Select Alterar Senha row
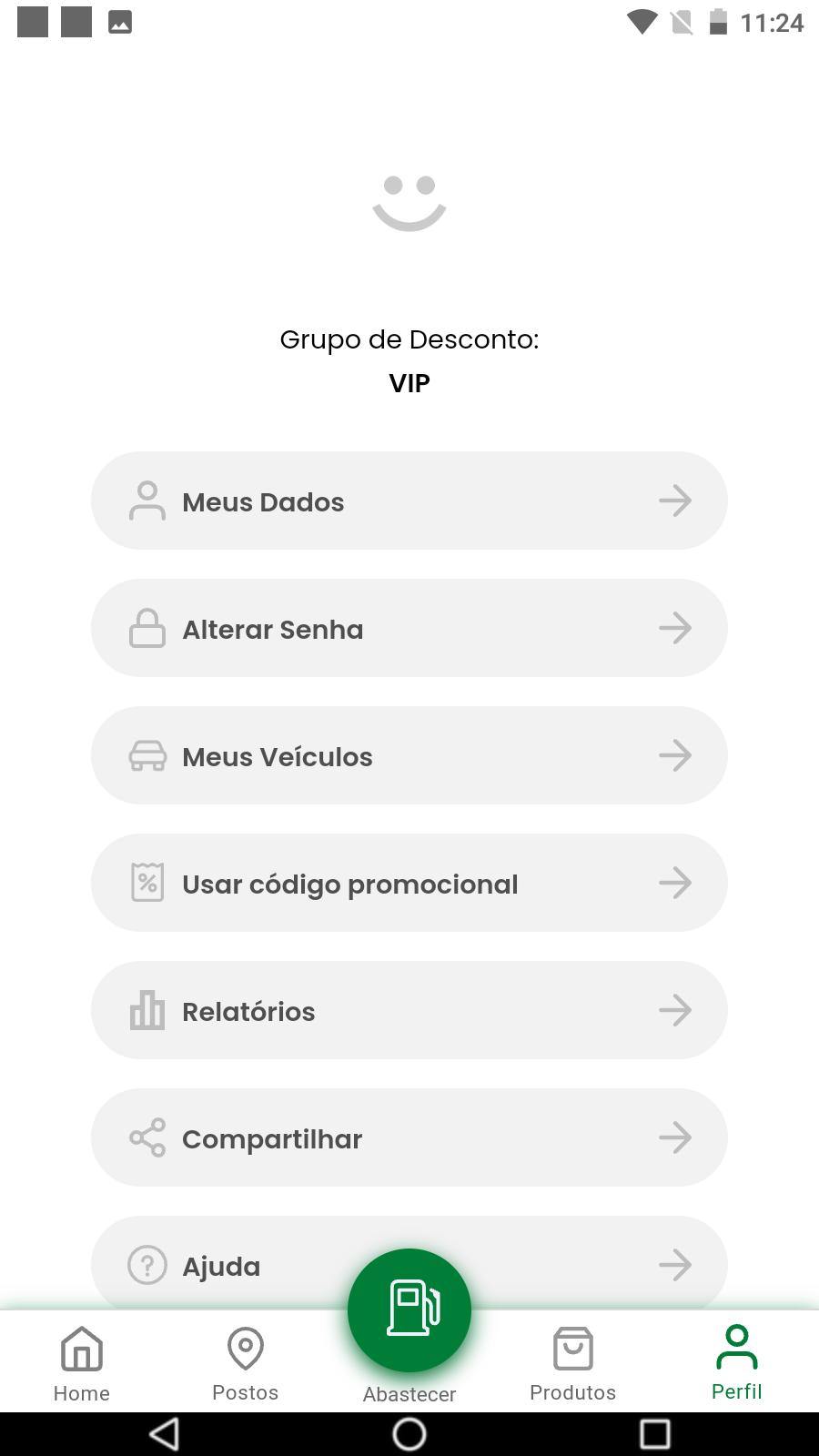Screen dimensions: 819x1456 coord(409,628)
